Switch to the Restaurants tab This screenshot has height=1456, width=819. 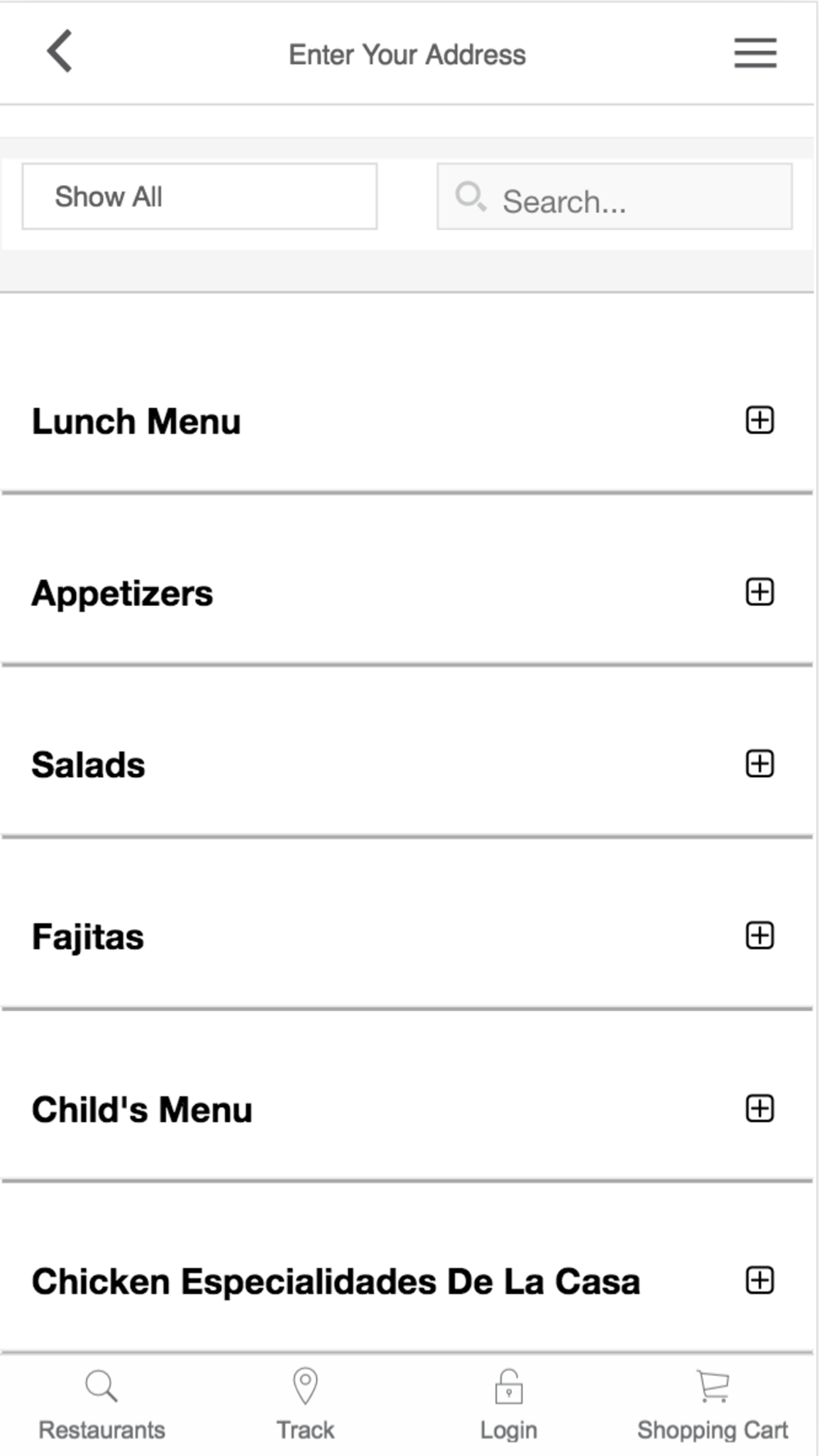(102, 1405)
